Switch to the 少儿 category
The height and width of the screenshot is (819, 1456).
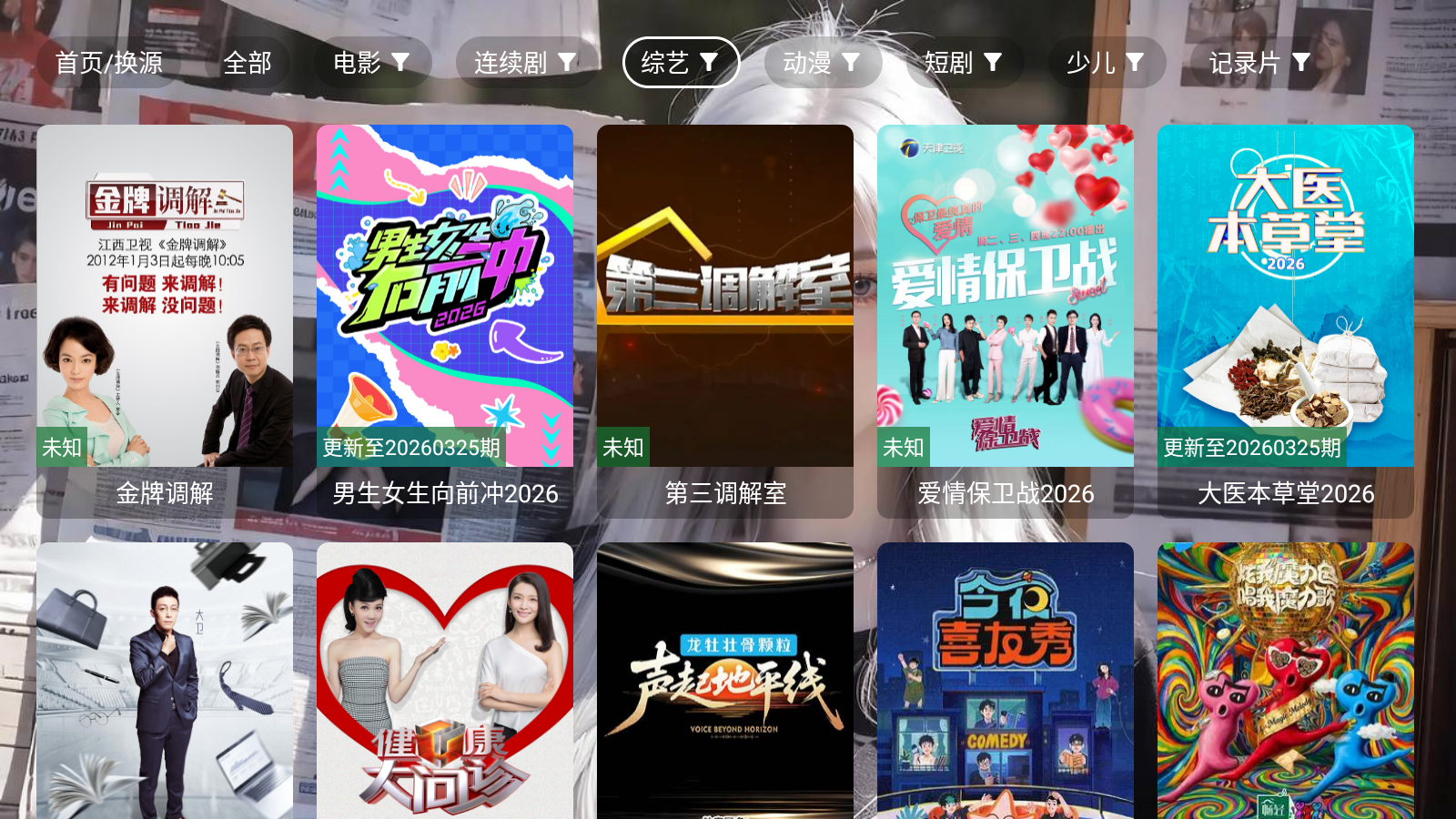point(1106,63)
